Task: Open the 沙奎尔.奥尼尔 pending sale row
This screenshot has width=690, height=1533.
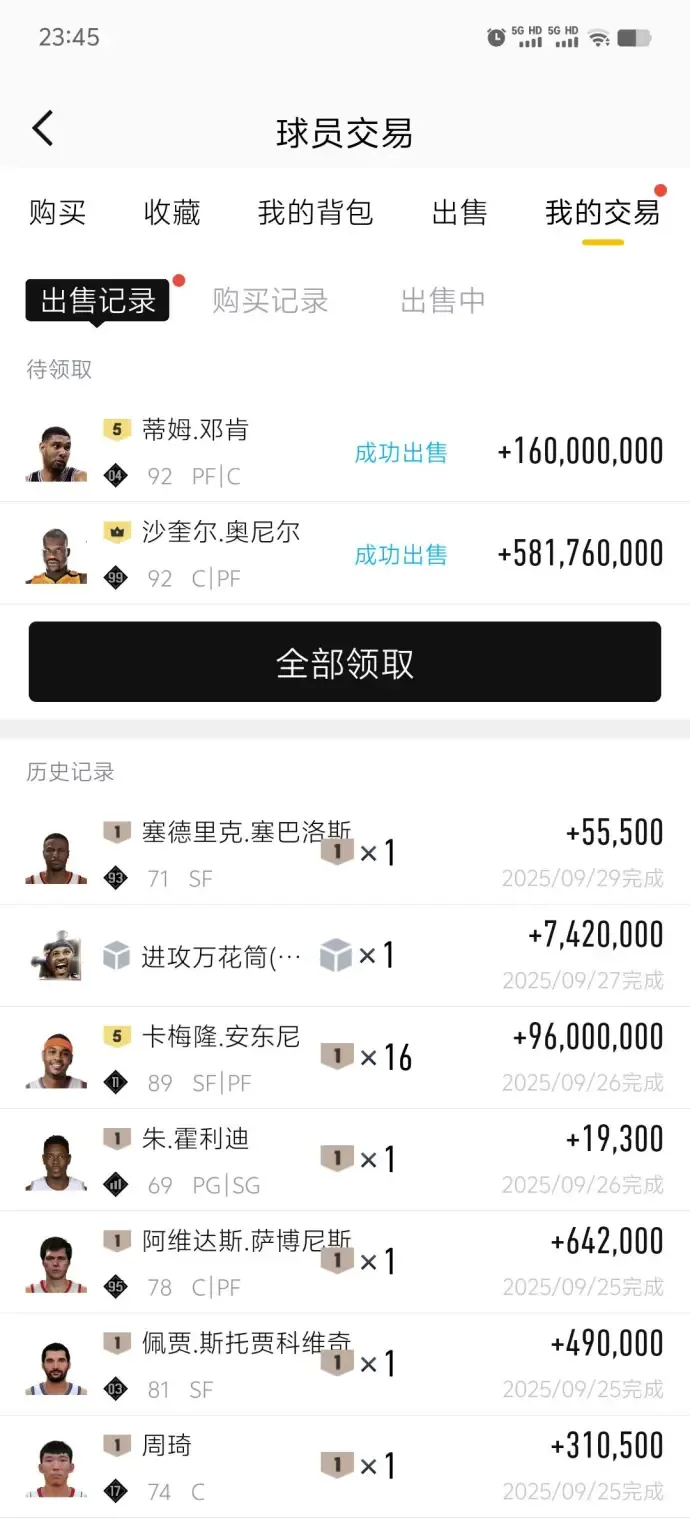Action: [x=345, y=554]
